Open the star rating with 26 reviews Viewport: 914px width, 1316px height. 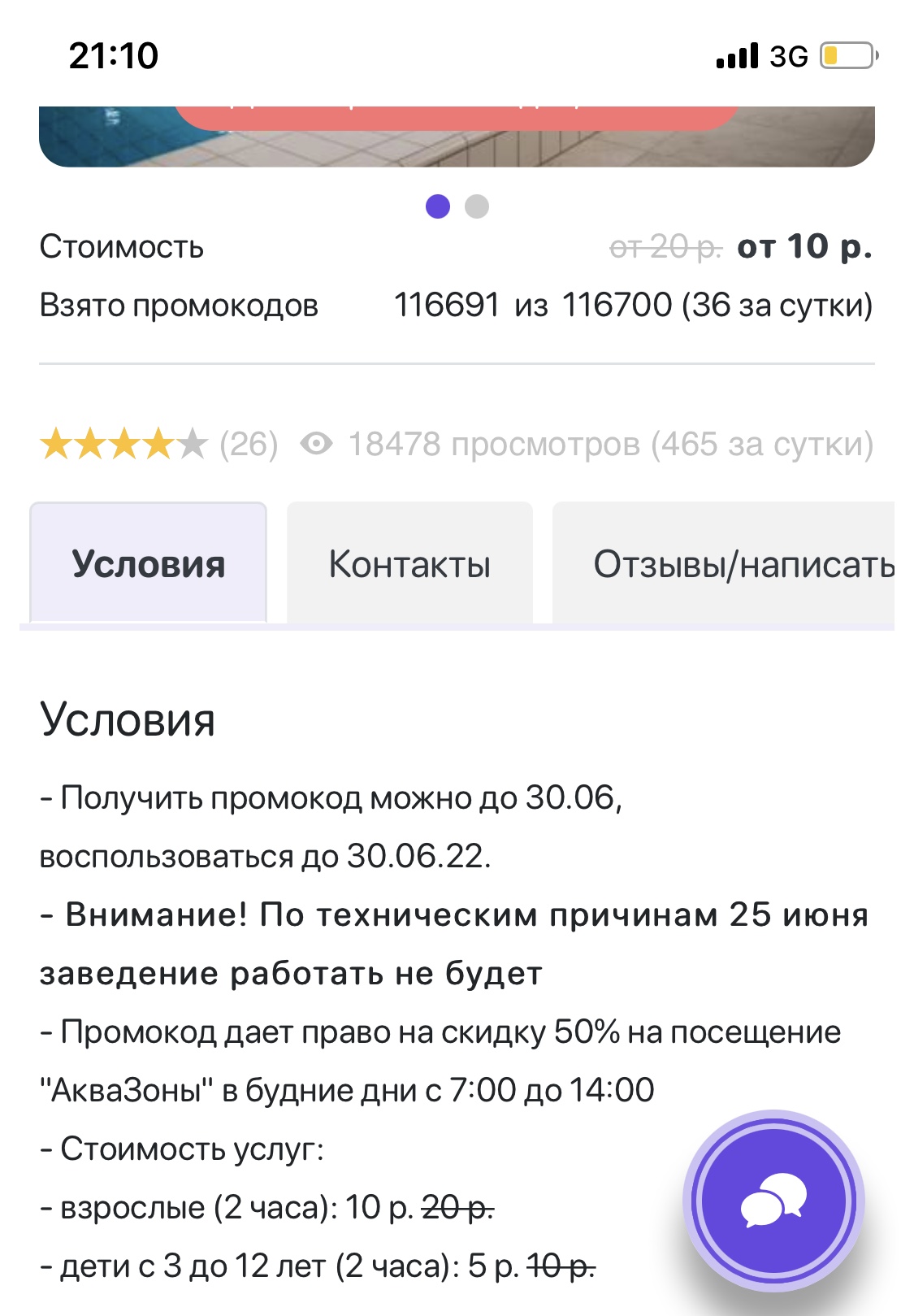(x=158, y=445)
